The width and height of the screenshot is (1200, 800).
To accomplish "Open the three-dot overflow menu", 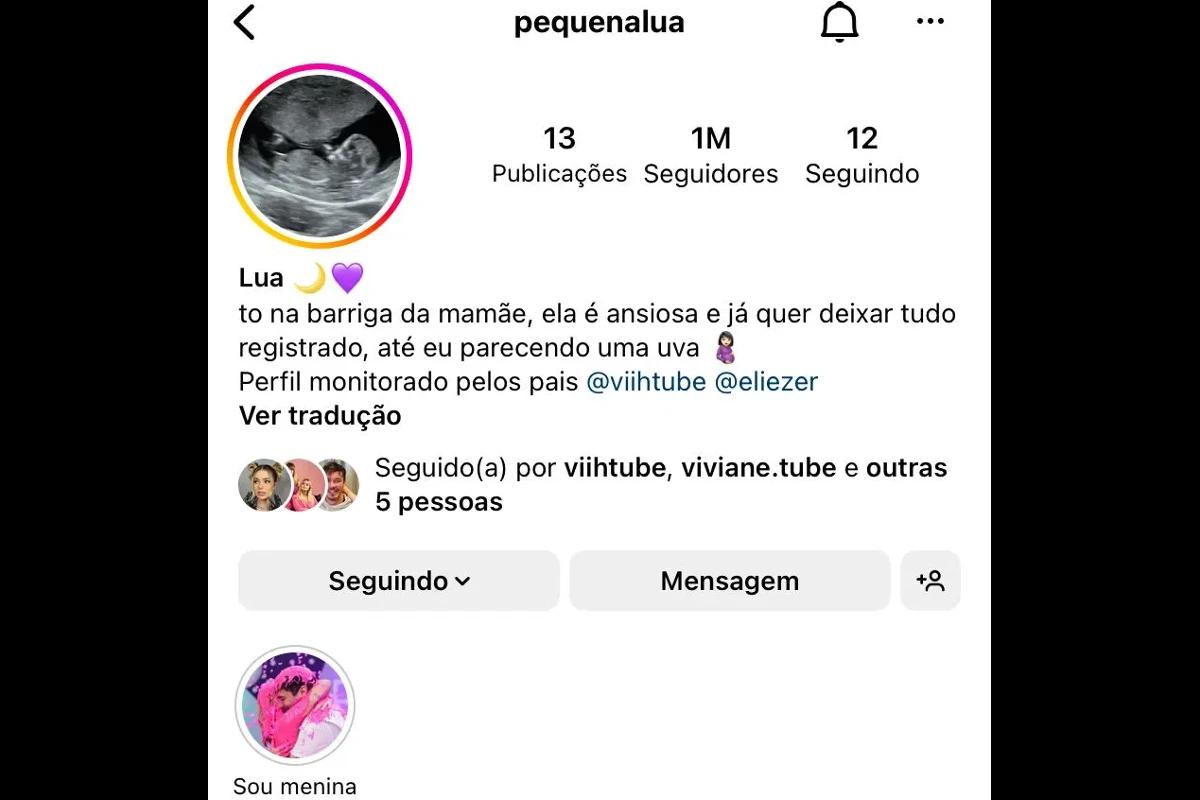I will [x=930, y=22].
